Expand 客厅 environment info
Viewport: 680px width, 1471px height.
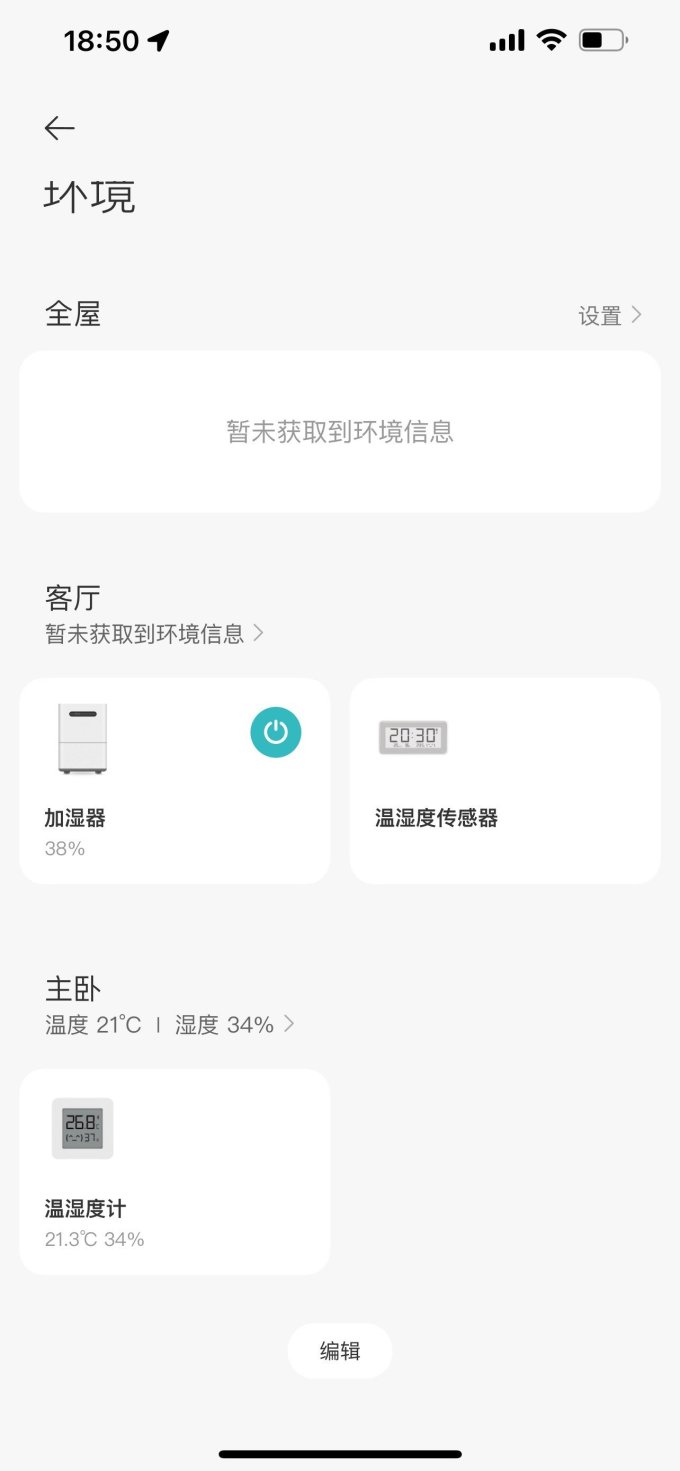click(155, 634)
